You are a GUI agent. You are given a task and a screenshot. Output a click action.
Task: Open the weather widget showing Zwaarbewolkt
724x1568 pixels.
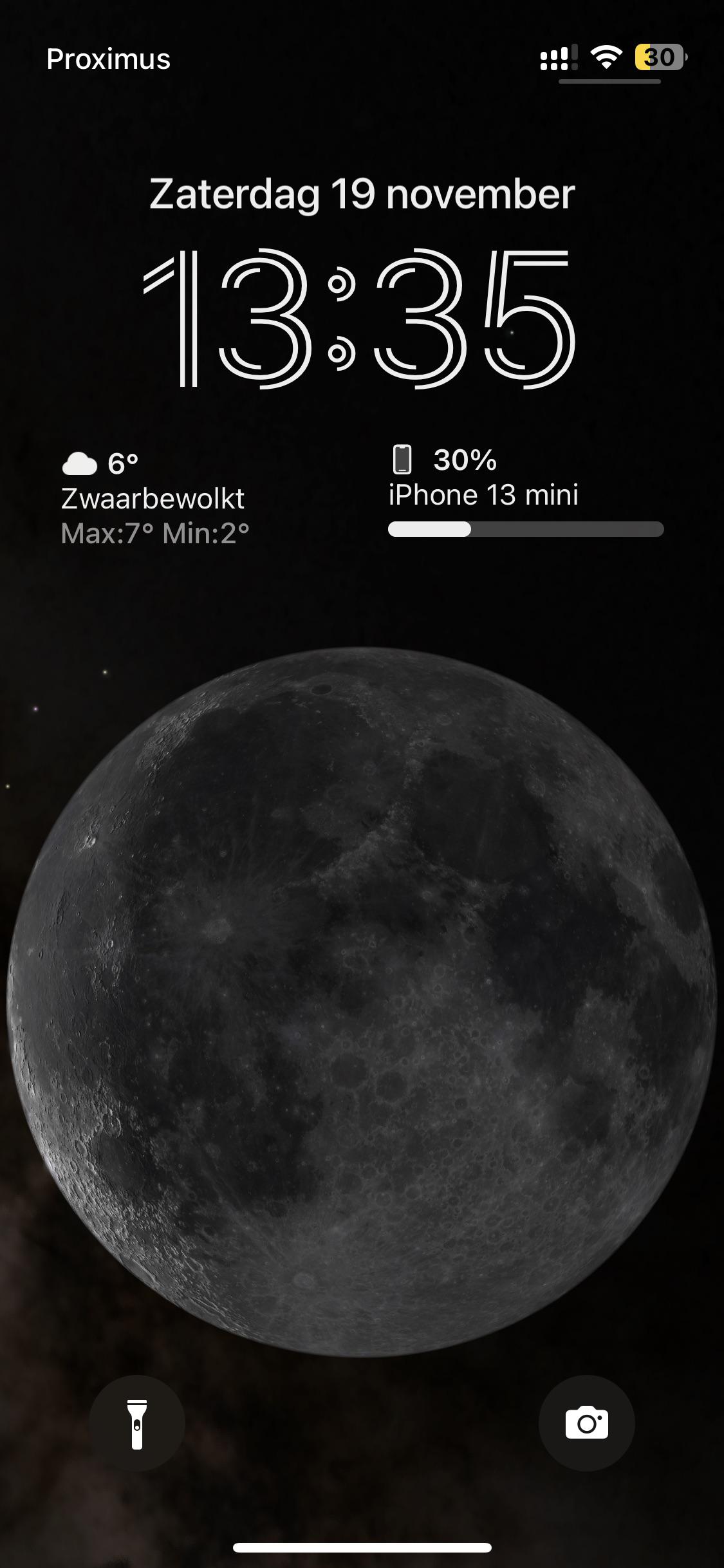point(156,498)
